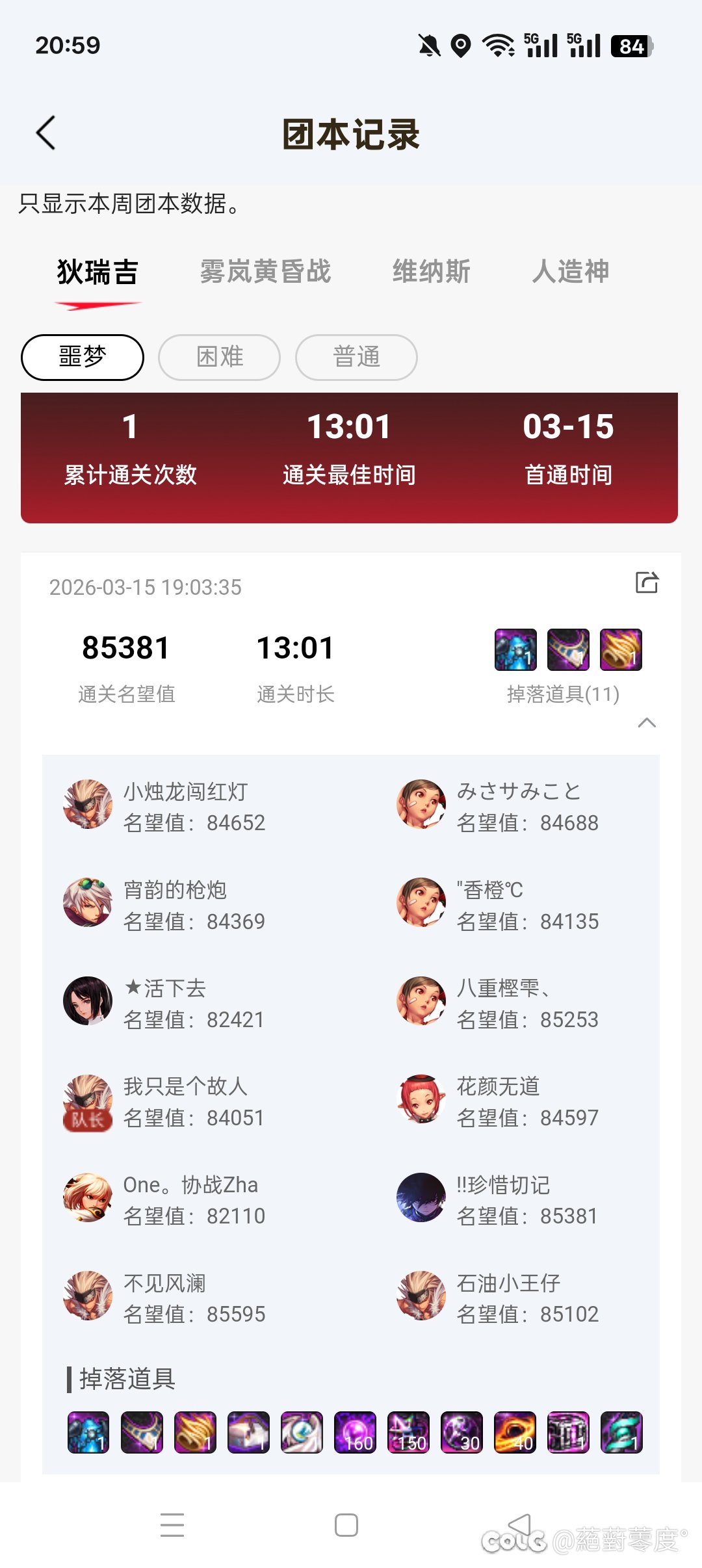This screenshot has width=702, height=1568.
Task: Open the system recent apps menu
Action: tap(172, 1524)
